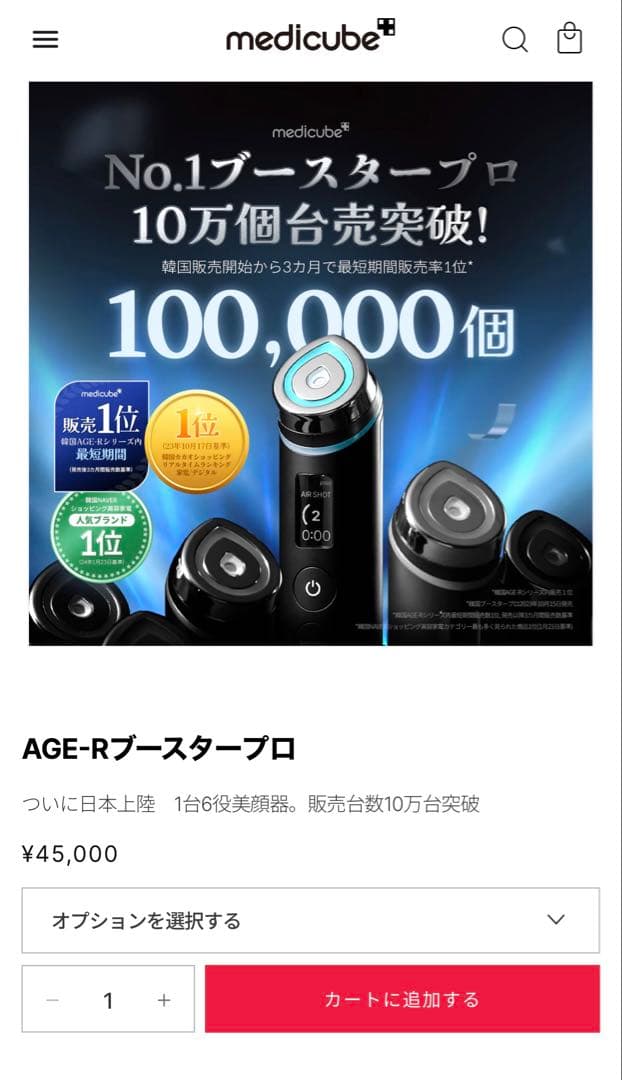Open the search icon

(x=514, y=40)
